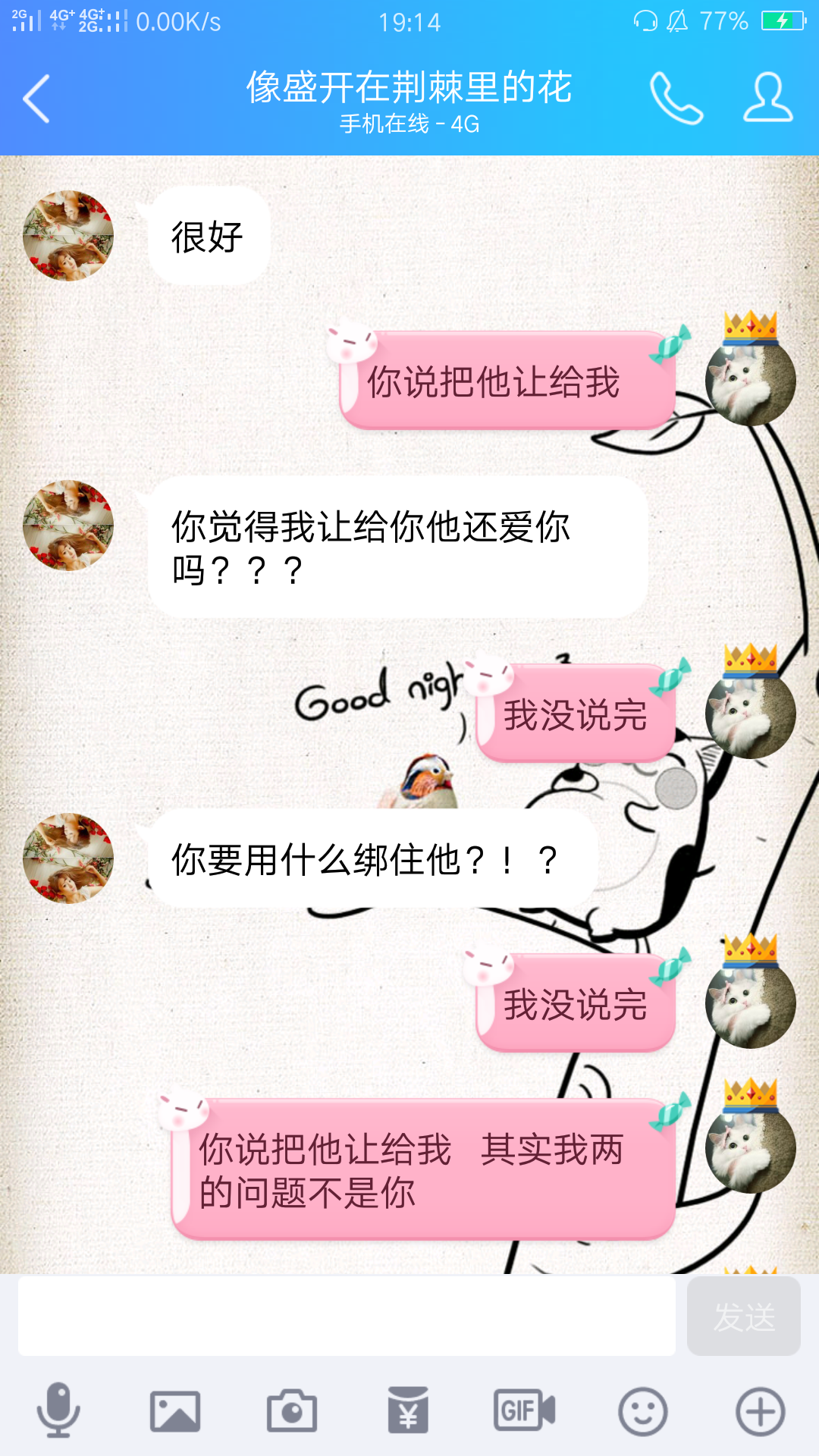Open the emoji panel
Screen dimensions: 819x1456
642,1410
